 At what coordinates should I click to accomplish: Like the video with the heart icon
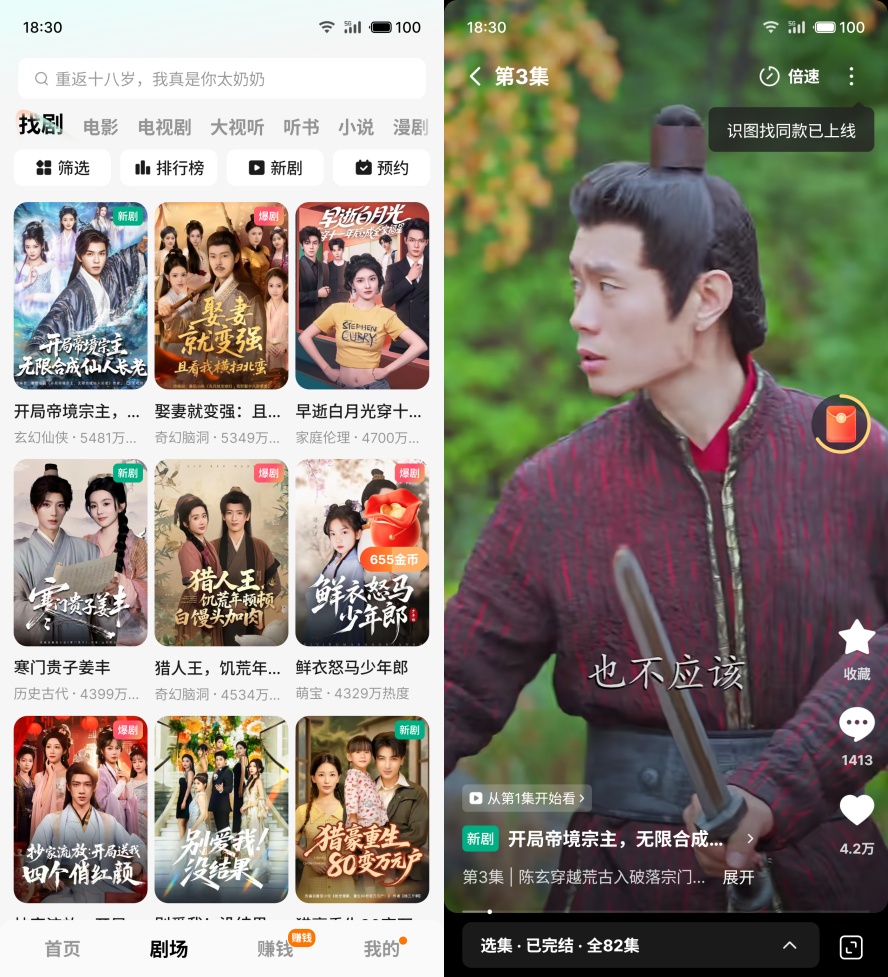(x=856, y=820)
